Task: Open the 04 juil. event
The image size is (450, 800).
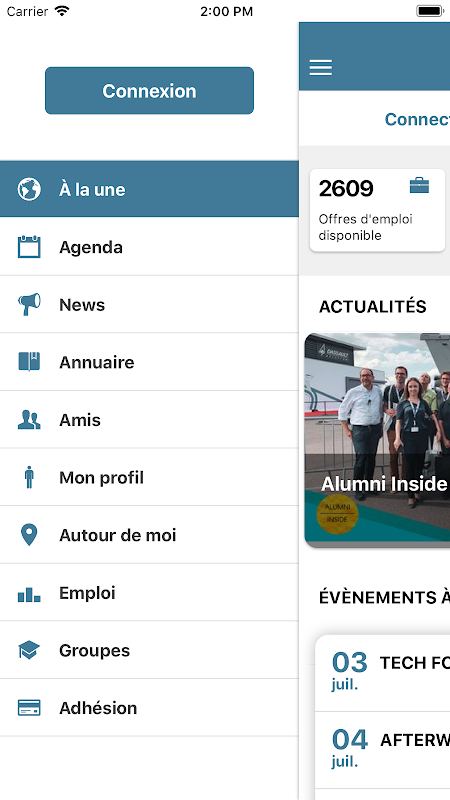Action: pyautogui.click(x=383, y=750)
